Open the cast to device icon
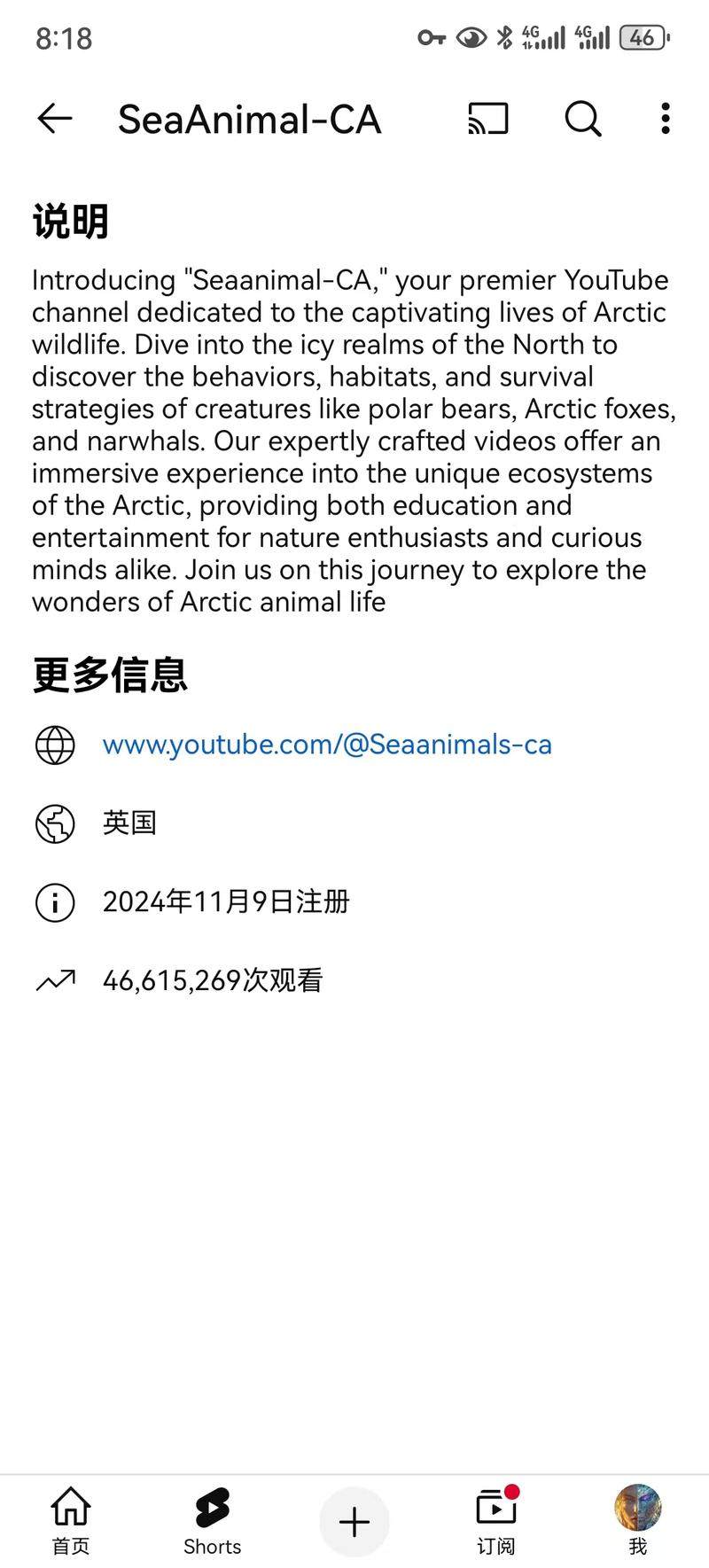709x1568 pixels. [x=488, y=119]
